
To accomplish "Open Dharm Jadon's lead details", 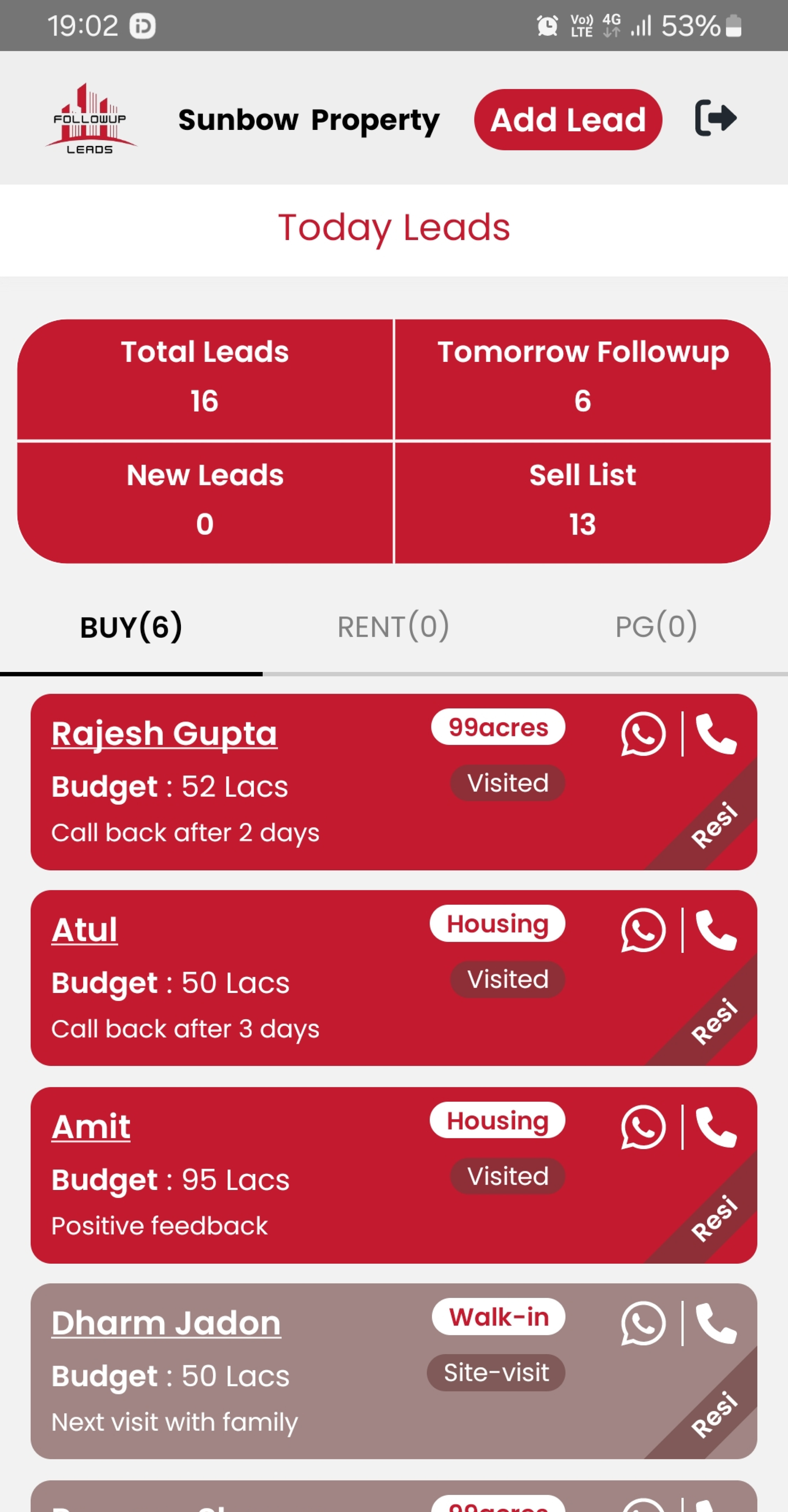I will [x=166, y=1324].
